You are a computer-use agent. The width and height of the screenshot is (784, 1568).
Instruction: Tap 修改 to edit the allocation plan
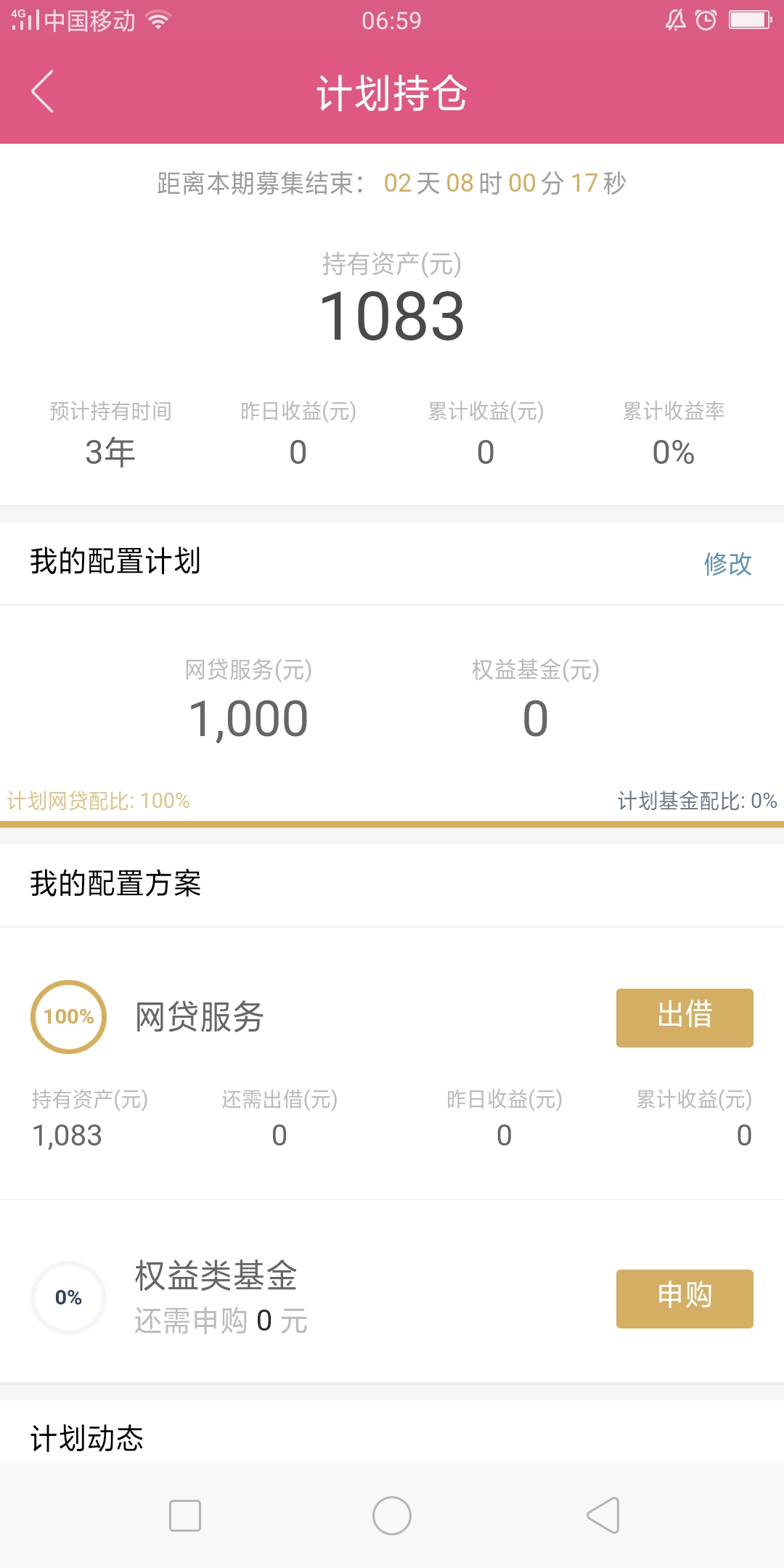[727, 563]
